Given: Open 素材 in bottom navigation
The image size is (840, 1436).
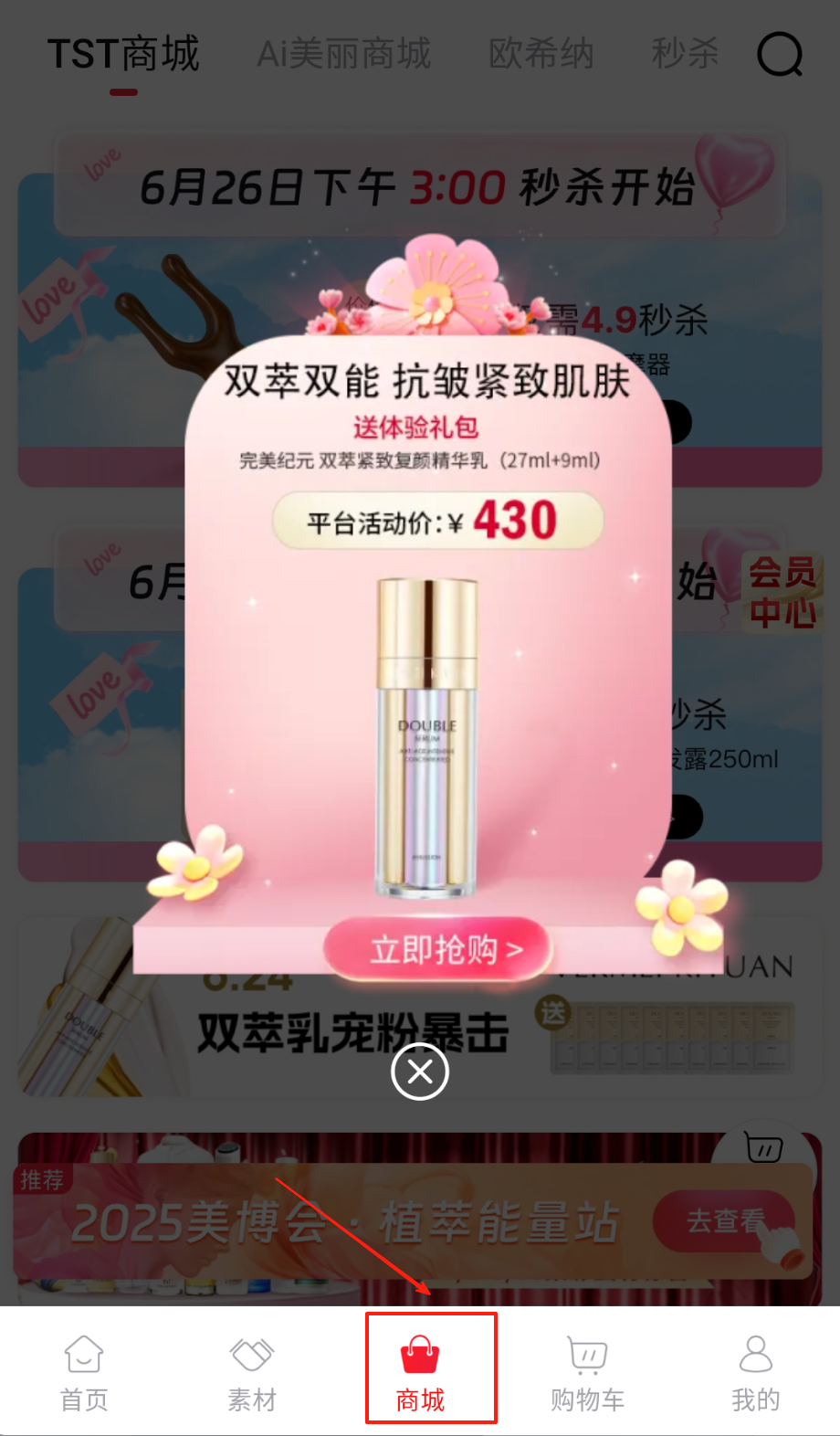Looking at the screenshot, I should click(x=252, y=1372).
